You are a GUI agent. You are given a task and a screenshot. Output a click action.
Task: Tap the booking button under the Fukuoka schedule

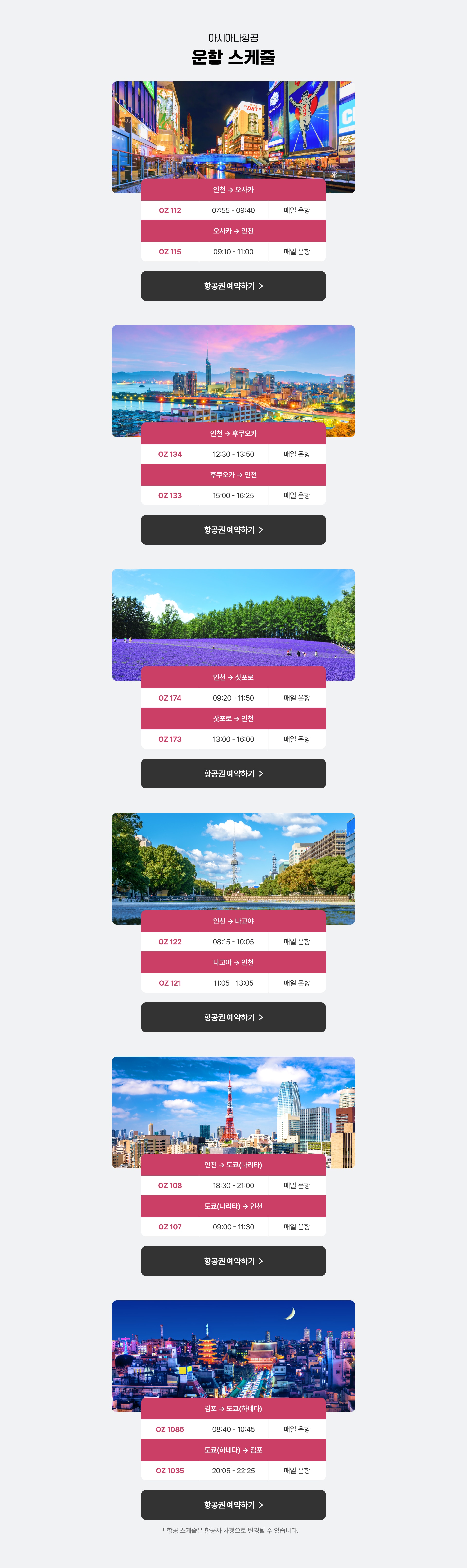(233, 530)
